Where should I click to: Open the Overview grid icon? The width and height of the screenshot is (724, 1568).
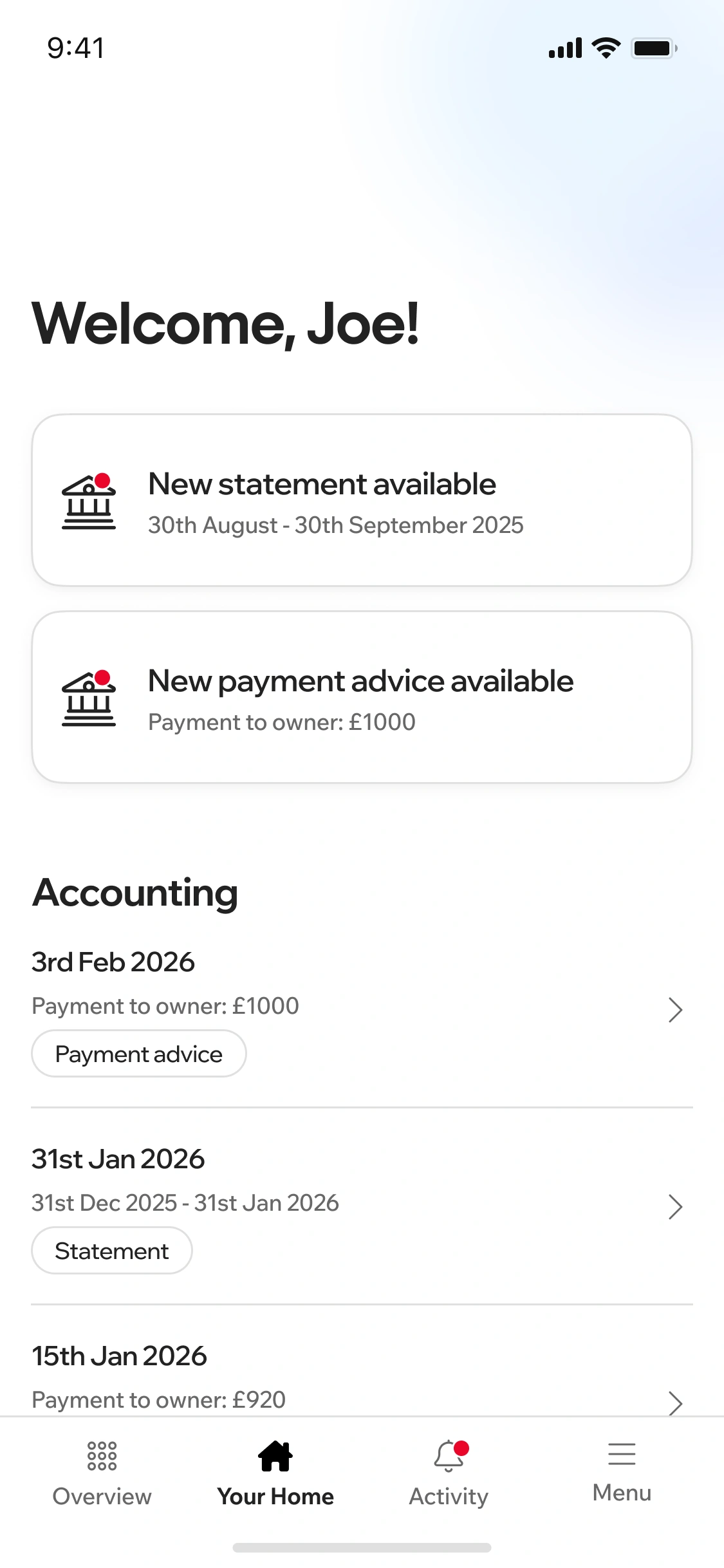tap(101, 1455)
